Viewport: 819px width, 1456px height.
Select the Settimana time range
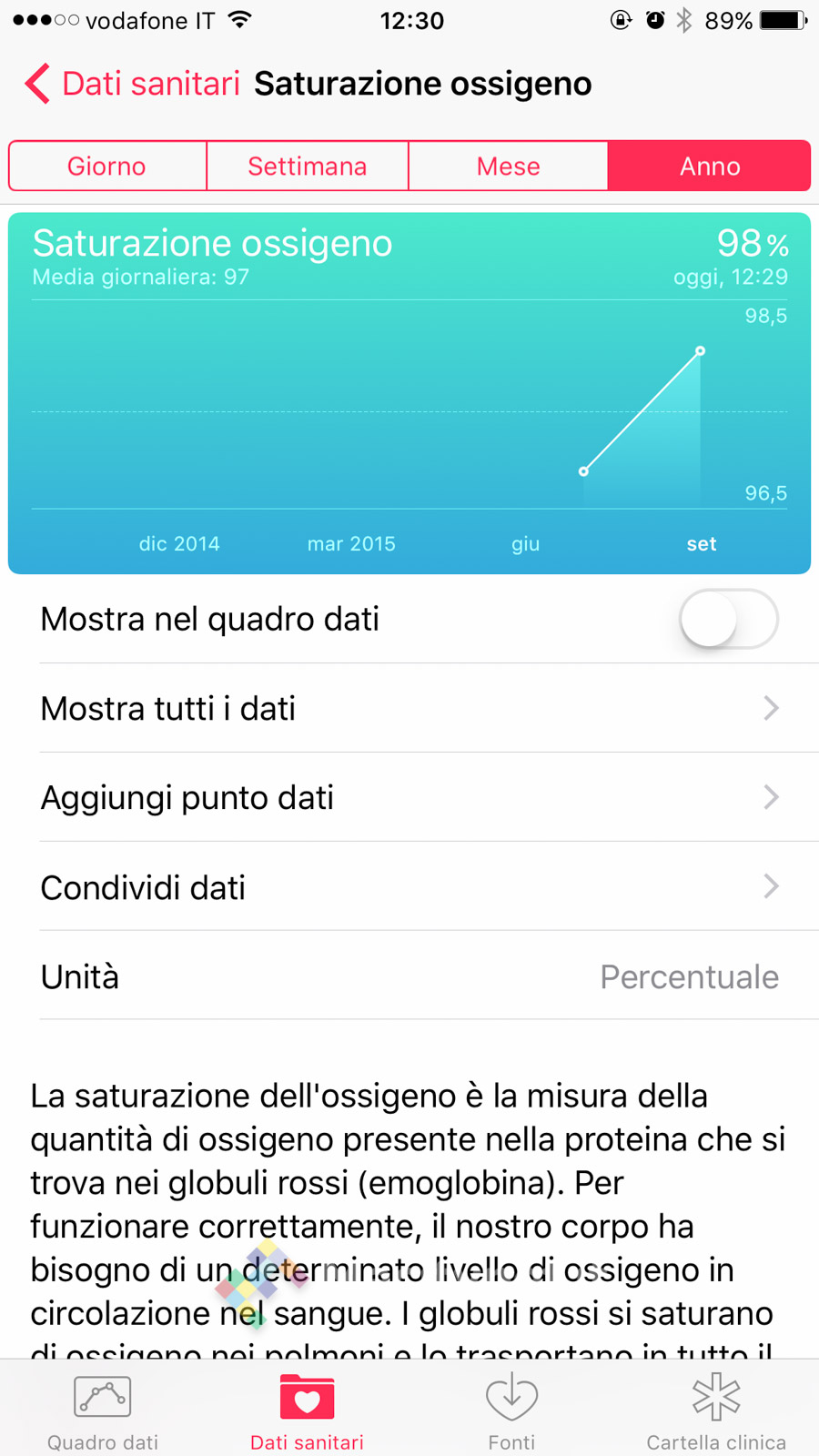(x=308, y=166)
